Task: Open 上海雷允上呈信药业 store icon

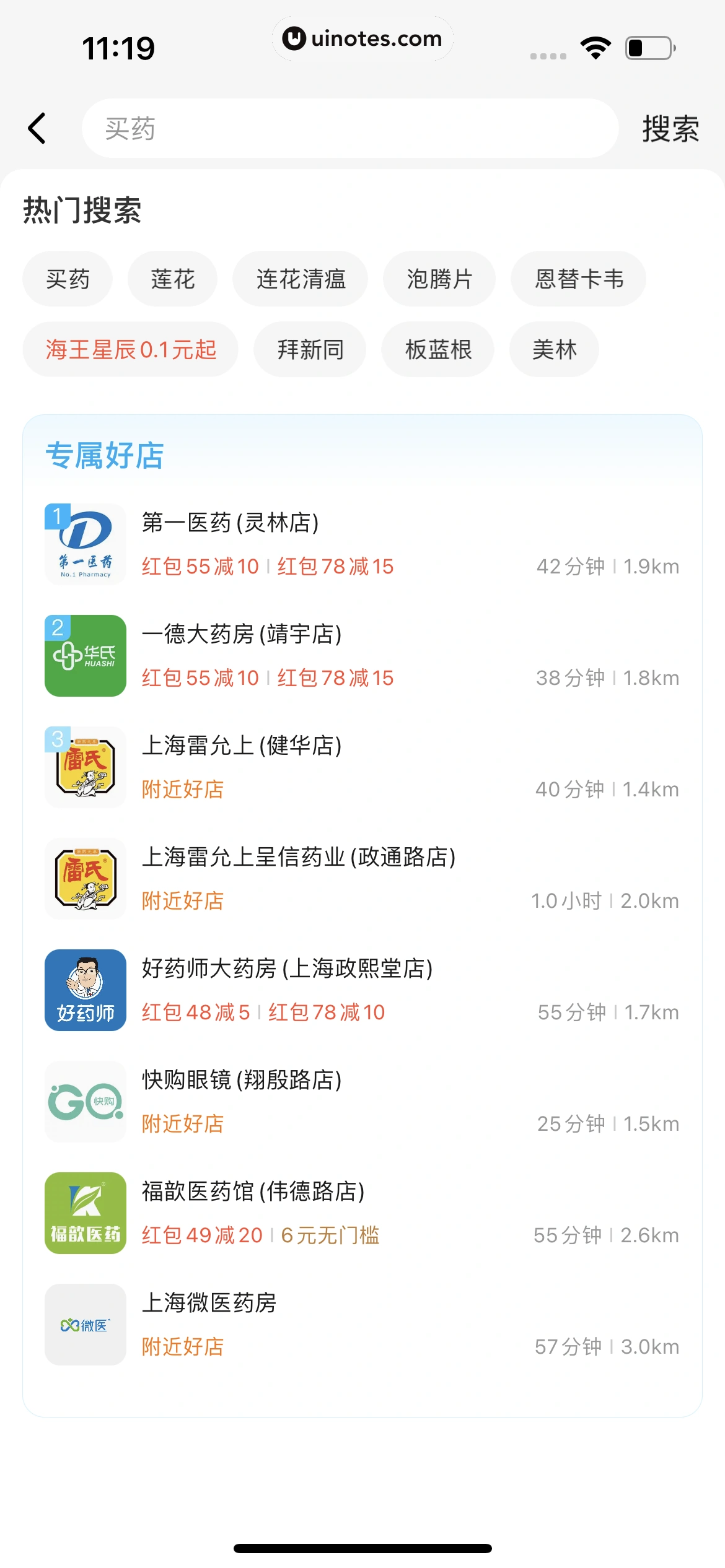Action: 84,879
